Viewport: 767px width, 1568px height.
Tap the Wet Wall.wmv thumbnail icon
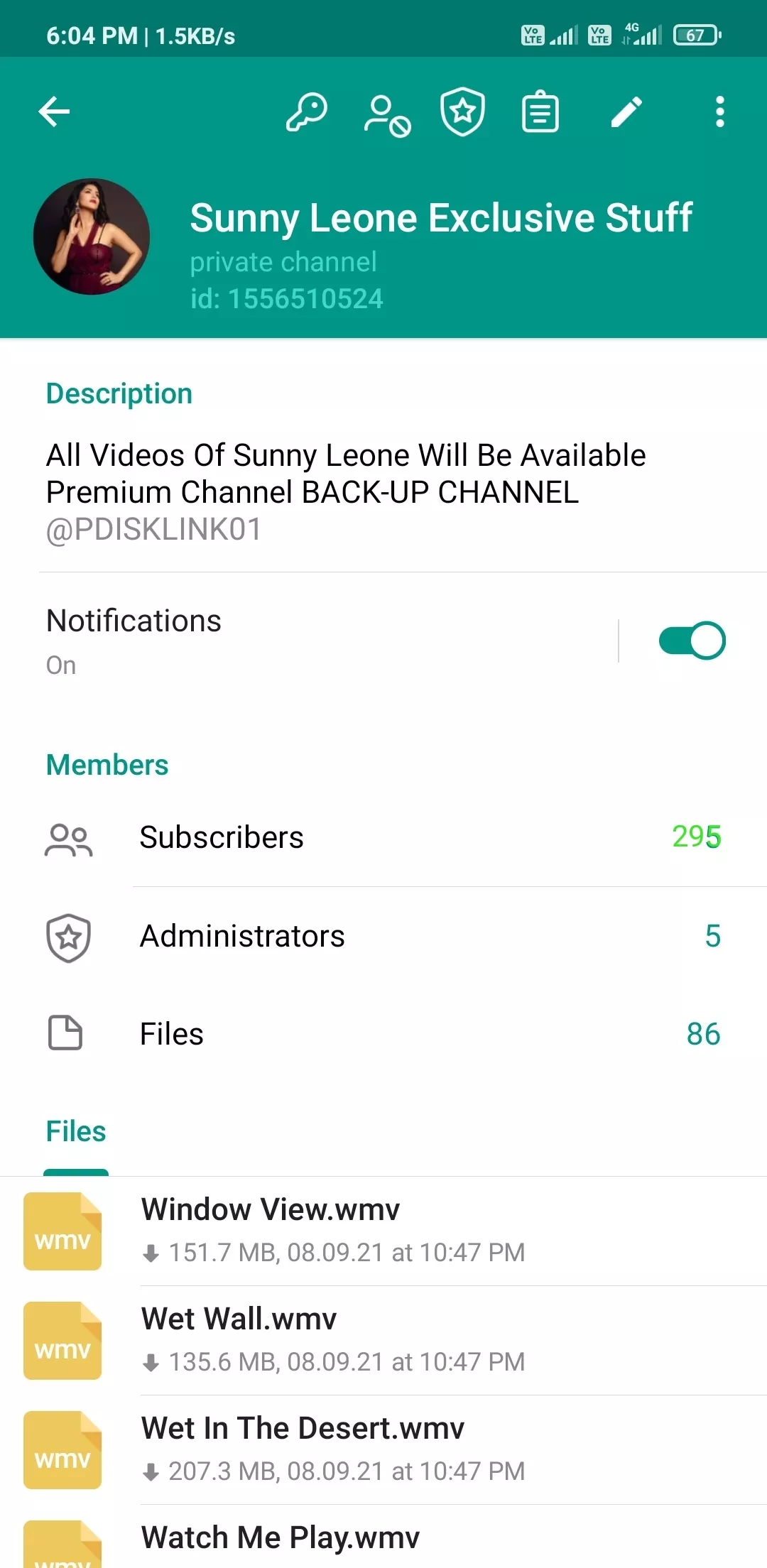coord(62,1341)
